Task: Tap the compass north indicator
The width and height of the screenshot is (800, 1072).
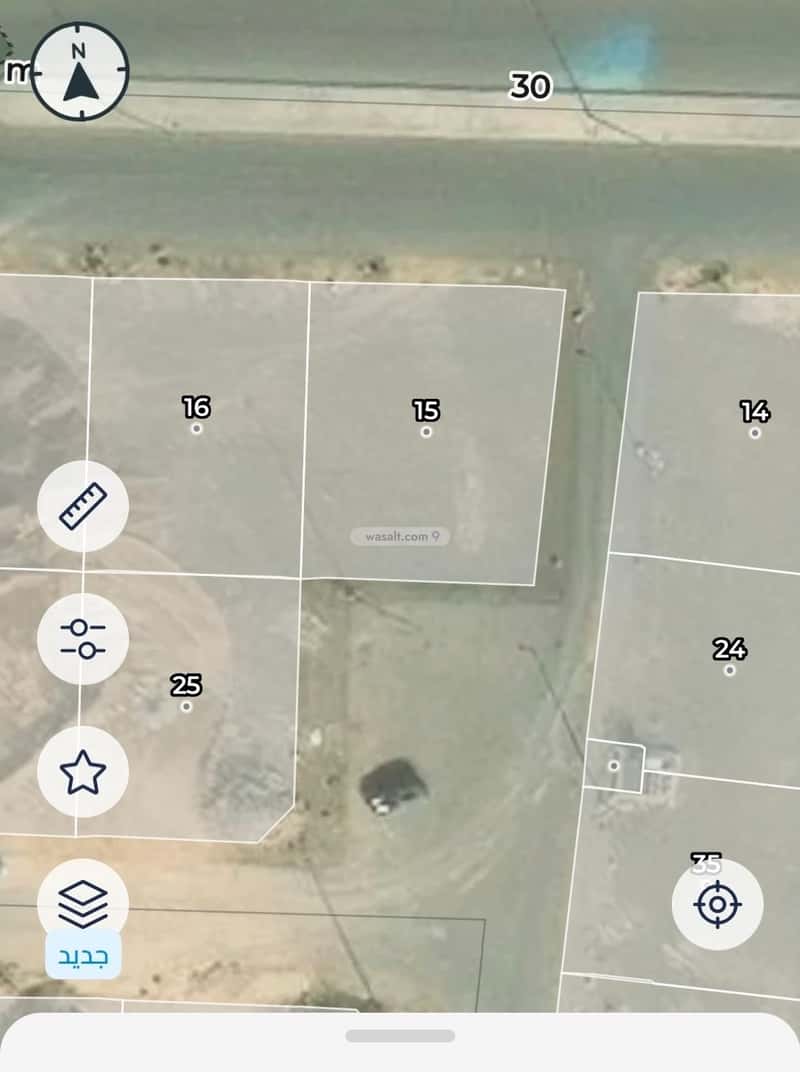Action: (x=80, y=71)
